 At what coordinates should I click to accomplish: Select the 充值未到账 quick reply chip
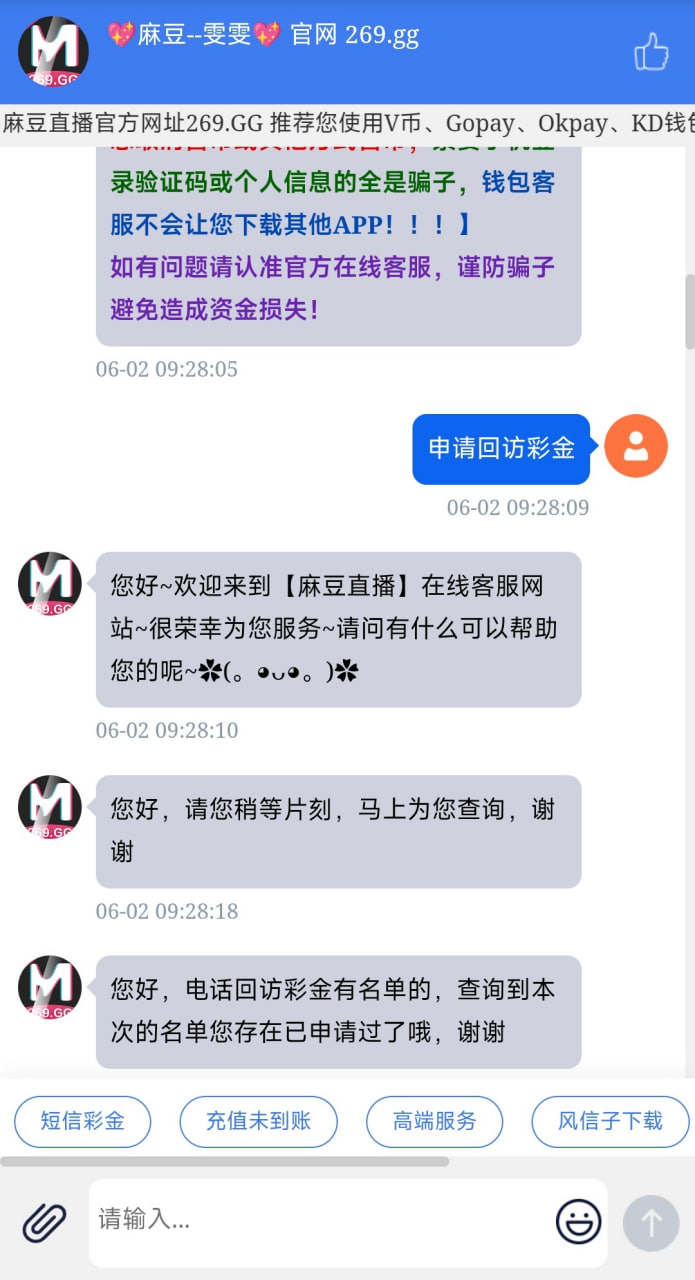pos(259,1121)
